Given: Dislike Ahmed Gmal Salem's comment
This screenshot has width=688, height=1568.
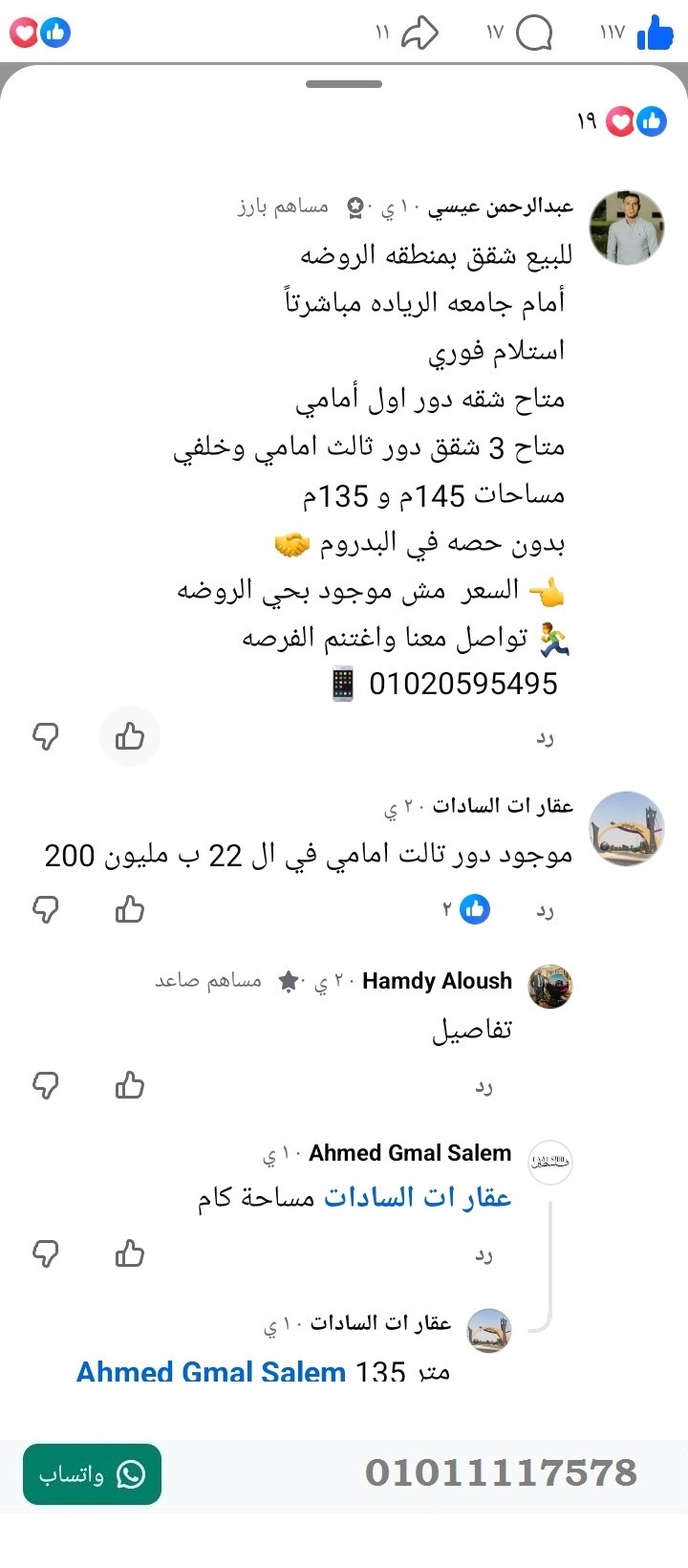Looking at the screenshot, I should click(46, 1253).
